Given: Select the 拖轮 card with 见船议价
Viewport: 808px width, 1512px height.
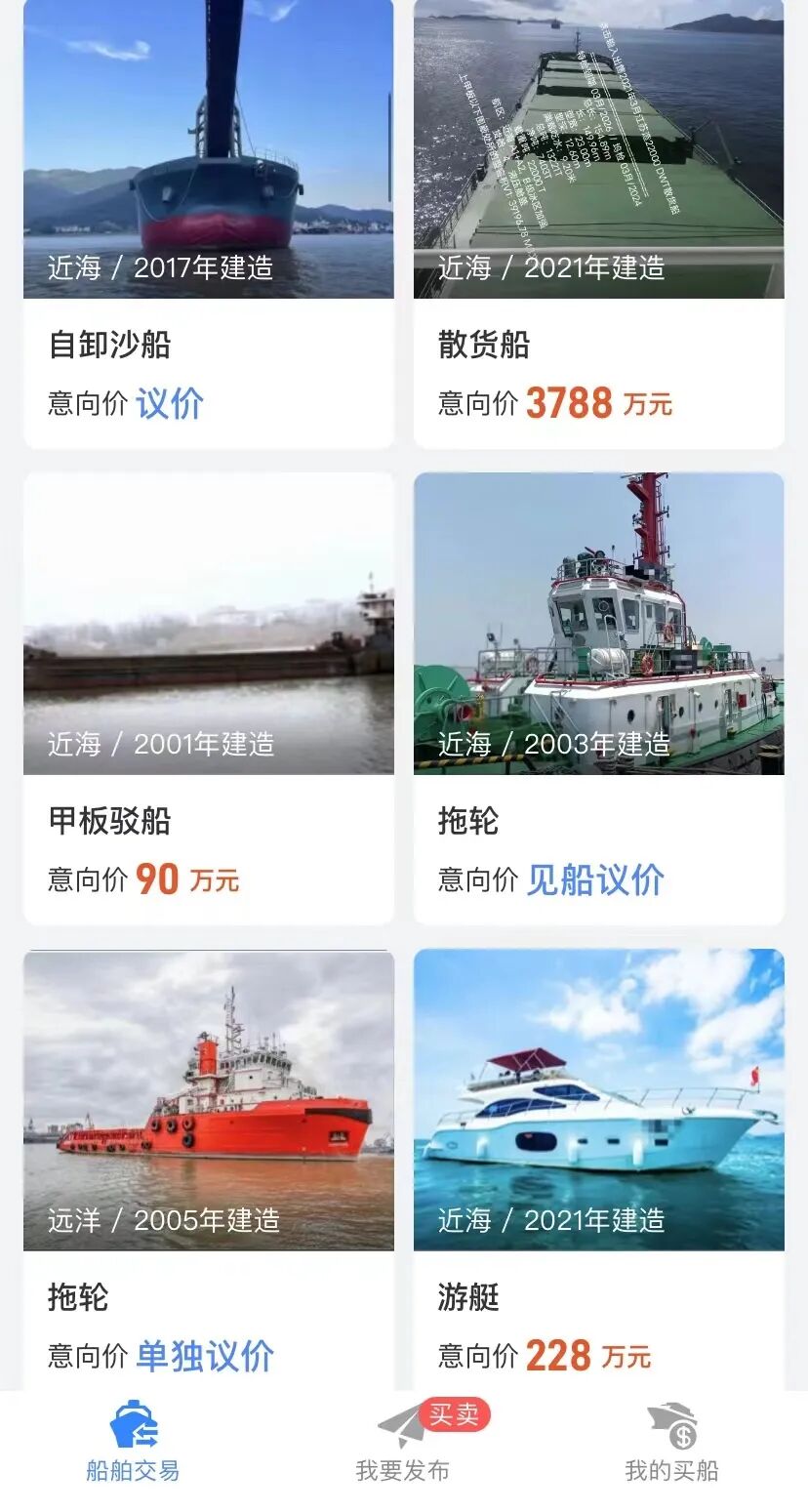Looking at the screenshot, I should (598, 698).
